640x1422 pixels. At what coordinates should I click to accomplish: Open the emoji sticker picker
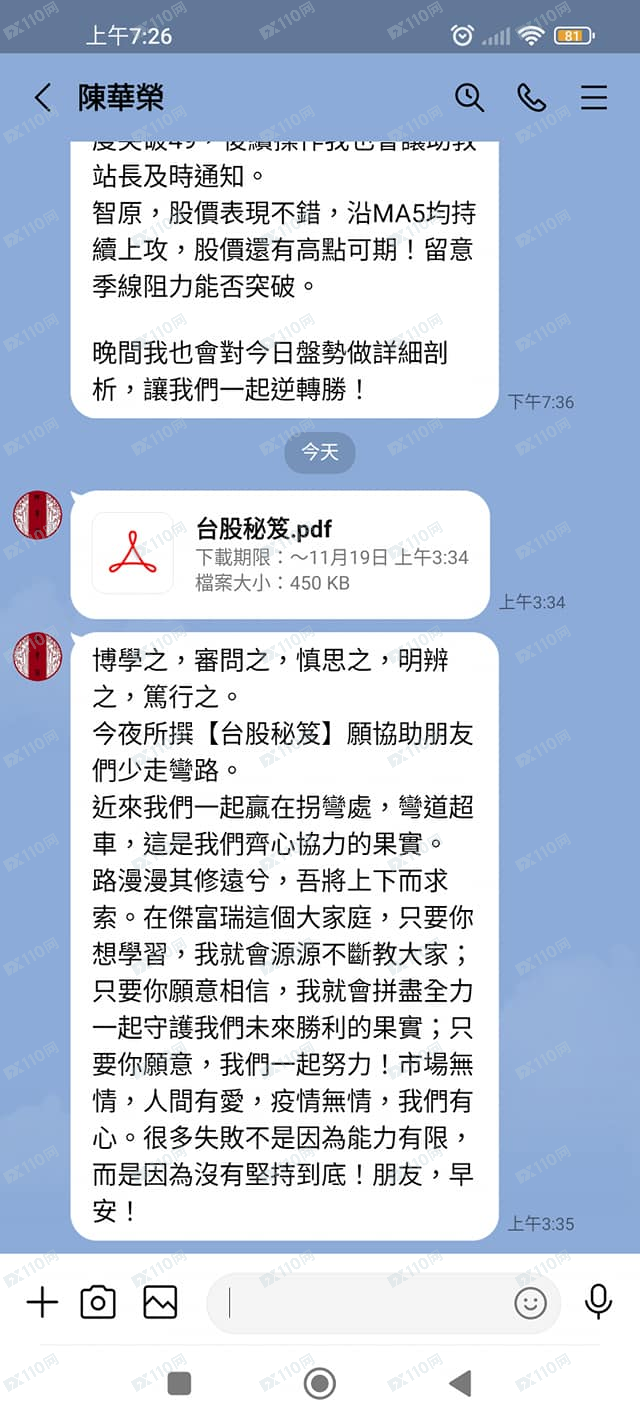(530, 1303)
